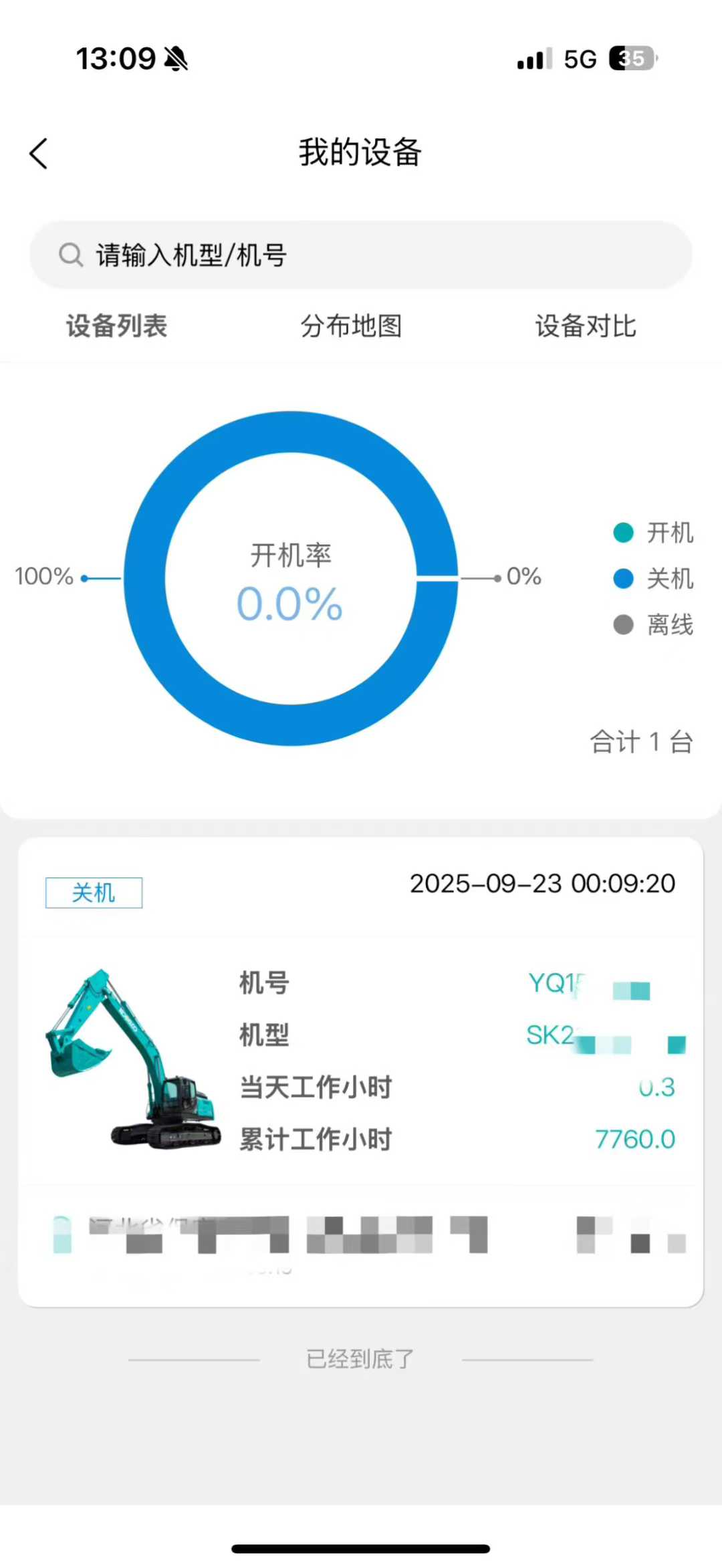Select the gray 离线 legend dot
Image resolution: width=722 pixels, height=1568 pixels.
click(622, 625)
